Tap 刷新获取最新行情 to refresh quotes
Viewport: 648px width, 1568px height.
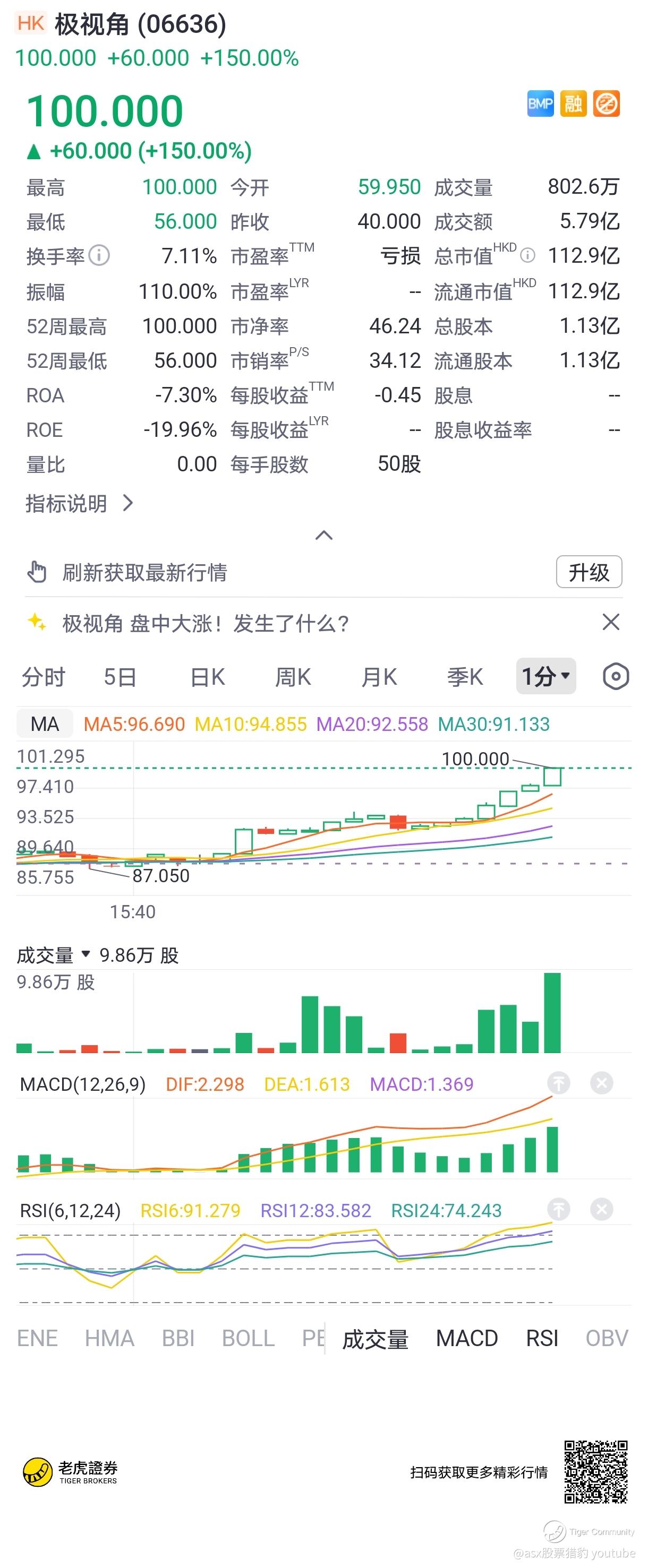click(x=144, y=572)
